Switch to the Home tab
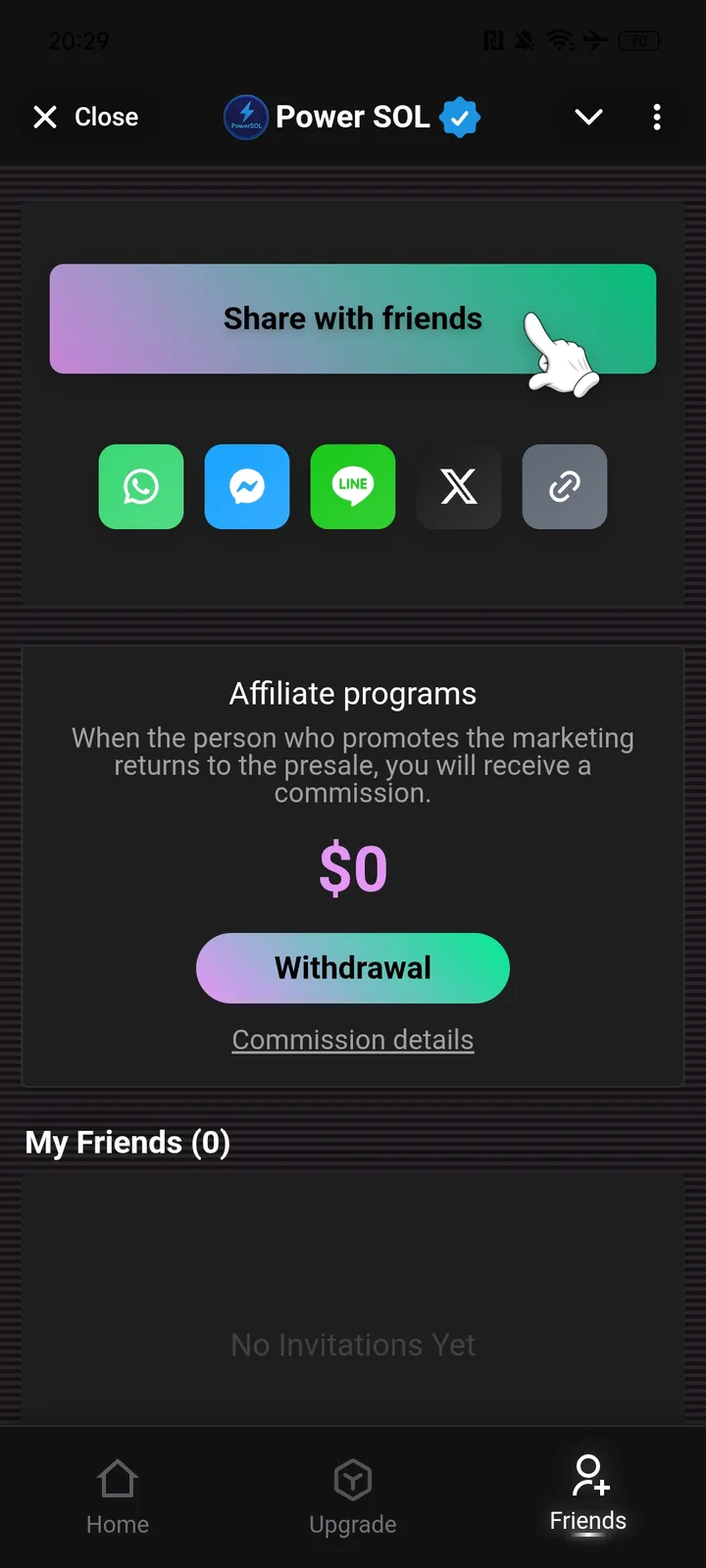The height and width of the screenshot is (1568, 706). 118,1497
